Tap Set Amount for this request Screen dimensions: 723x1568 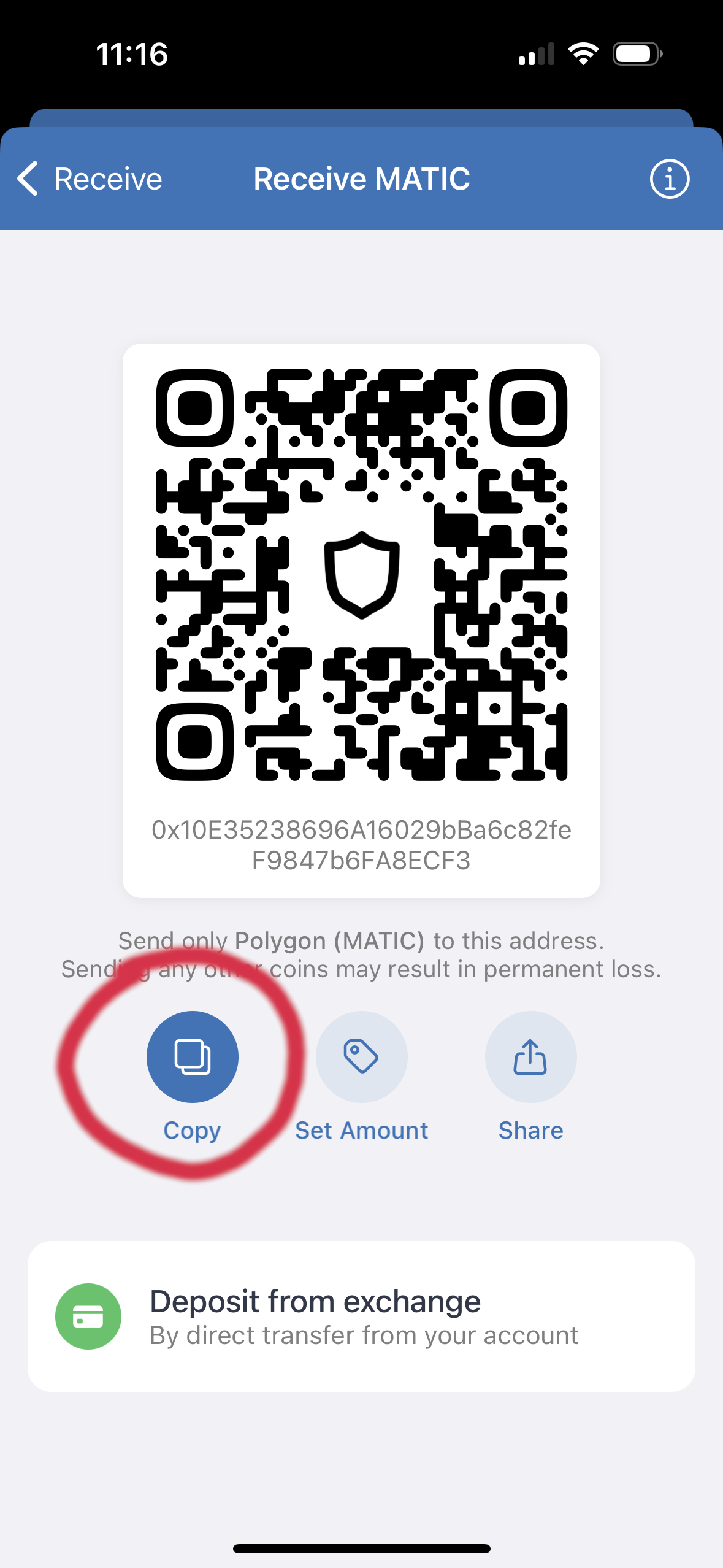pyautogui.click(x=361, y=1057)
